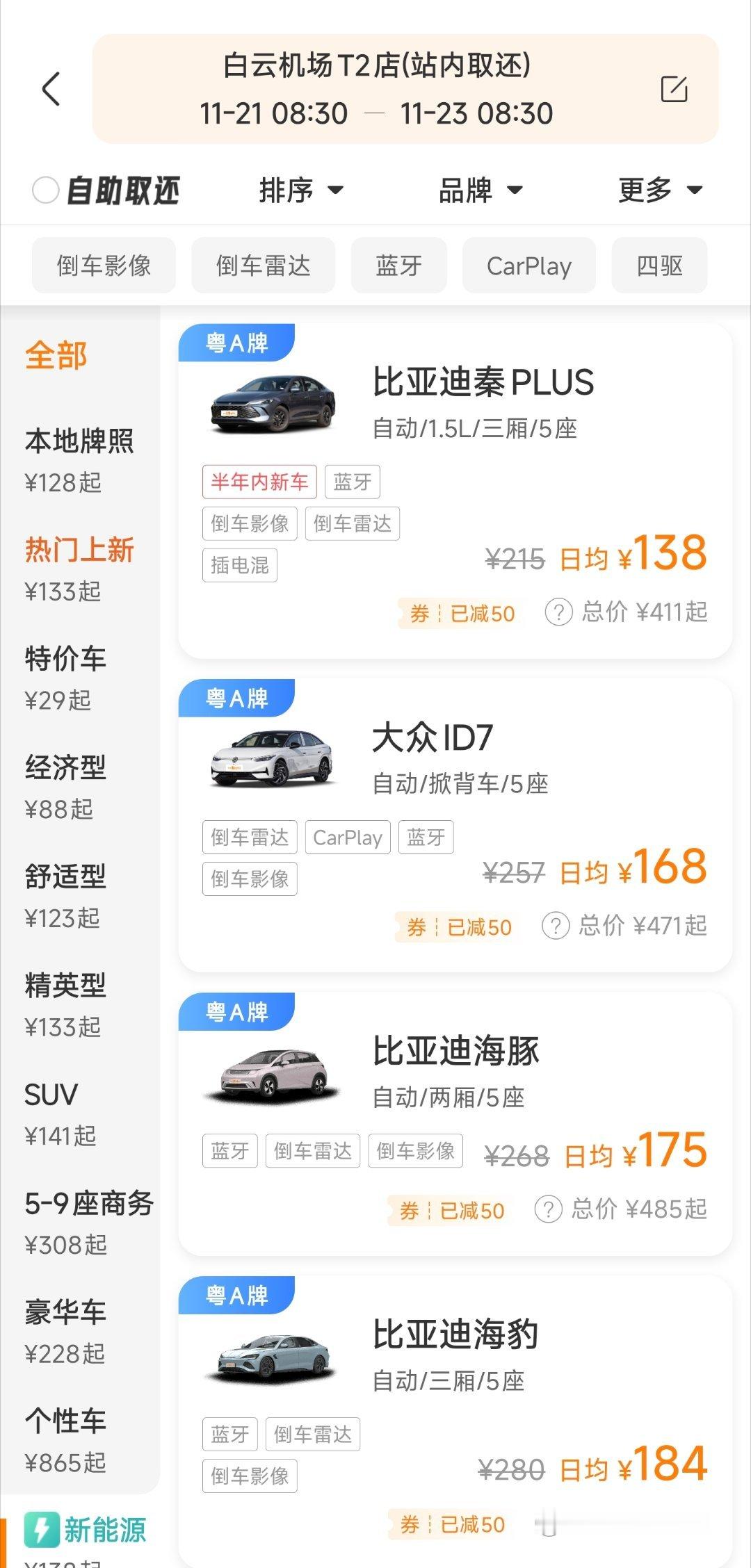Image resolution: width=751 pixels, height=1568 pixels.
Task: Switch to the 特价车 category
Action: click(65, 678)
